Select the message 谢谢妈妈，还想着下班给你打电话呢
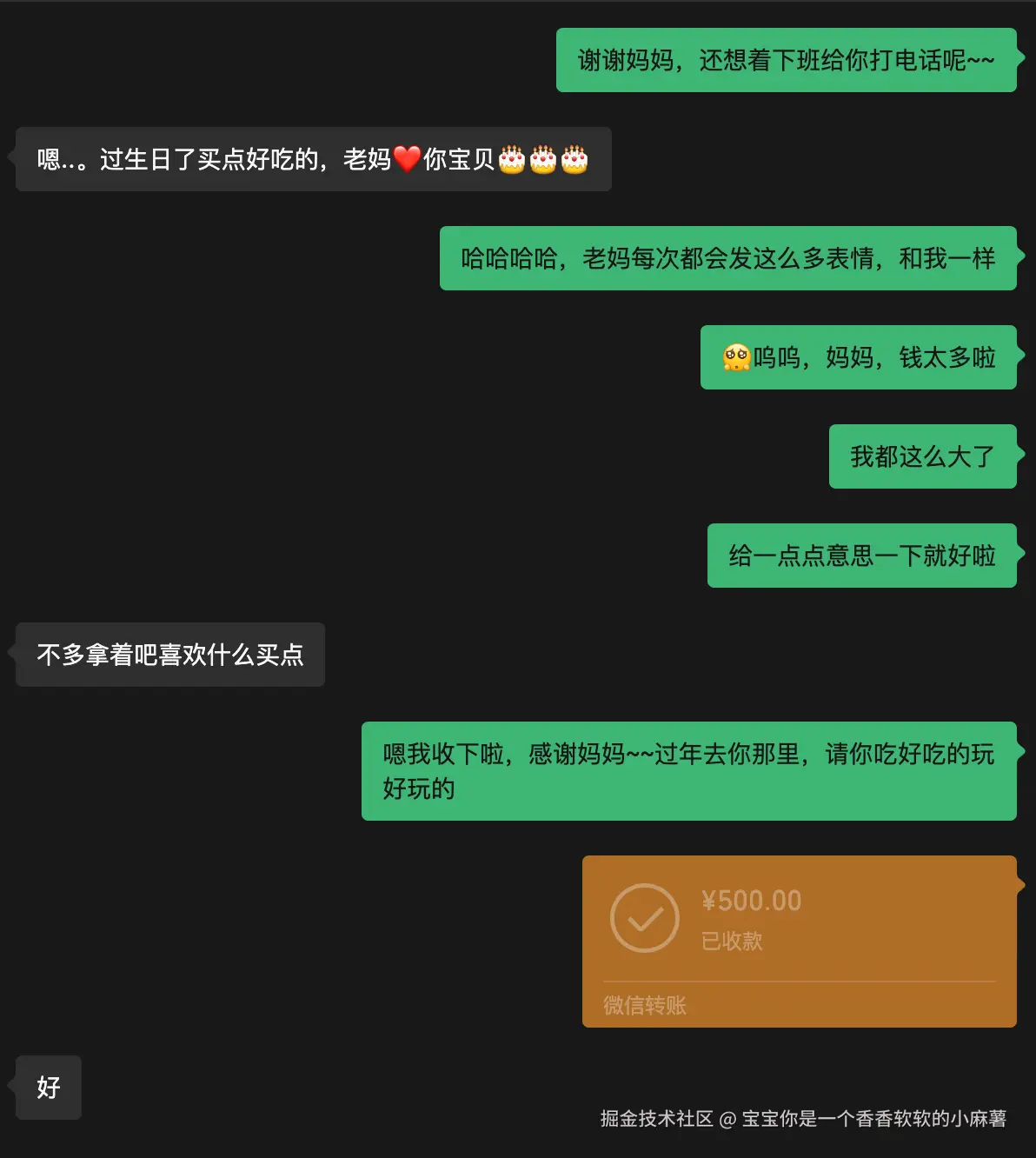The width and height of the screenshot is (1036, 1158). pyautogui.click(x=785, y=60)
